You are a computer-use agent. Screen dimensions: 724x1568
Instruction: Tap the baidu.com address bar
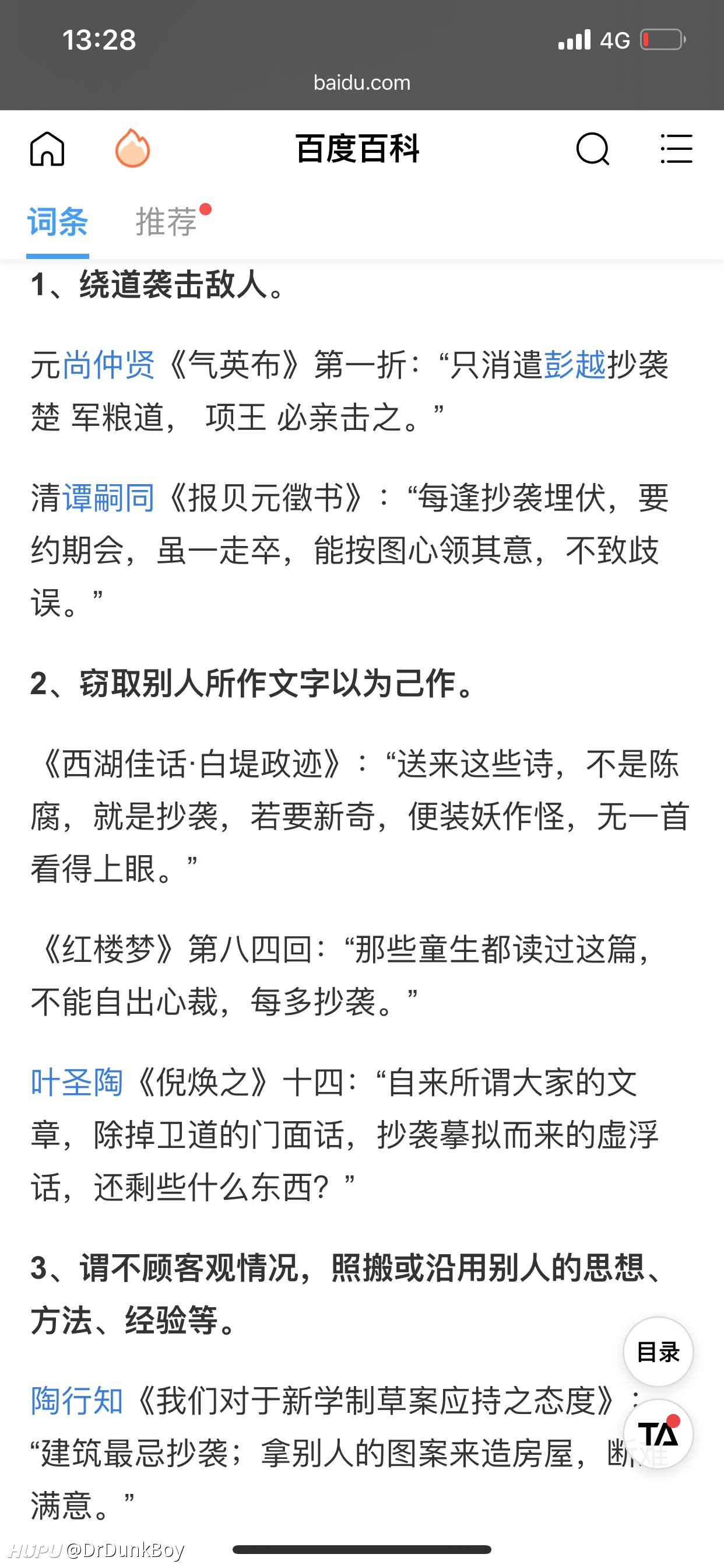tap(362, 83)
